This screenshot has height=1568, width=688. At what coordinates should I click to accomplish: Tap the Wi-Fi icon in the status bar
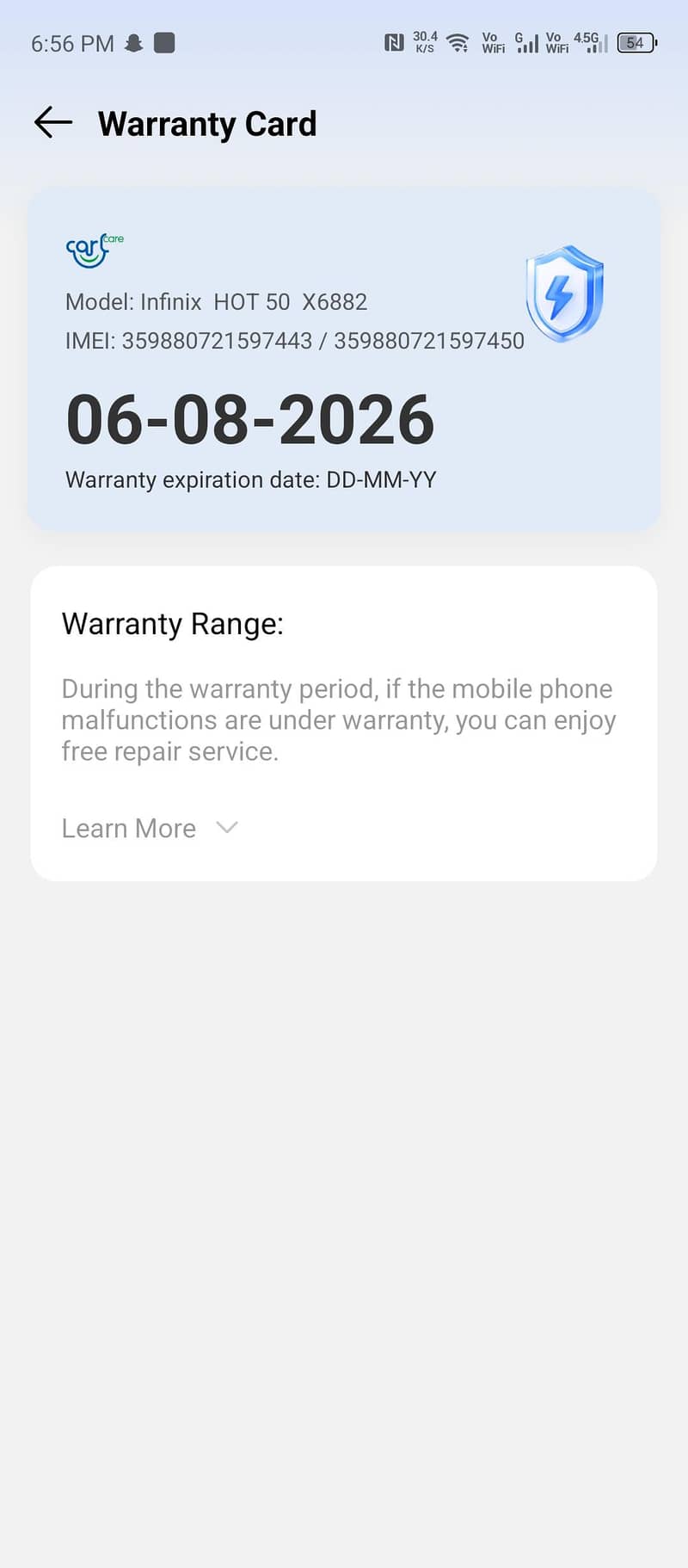tap(458, 43)
